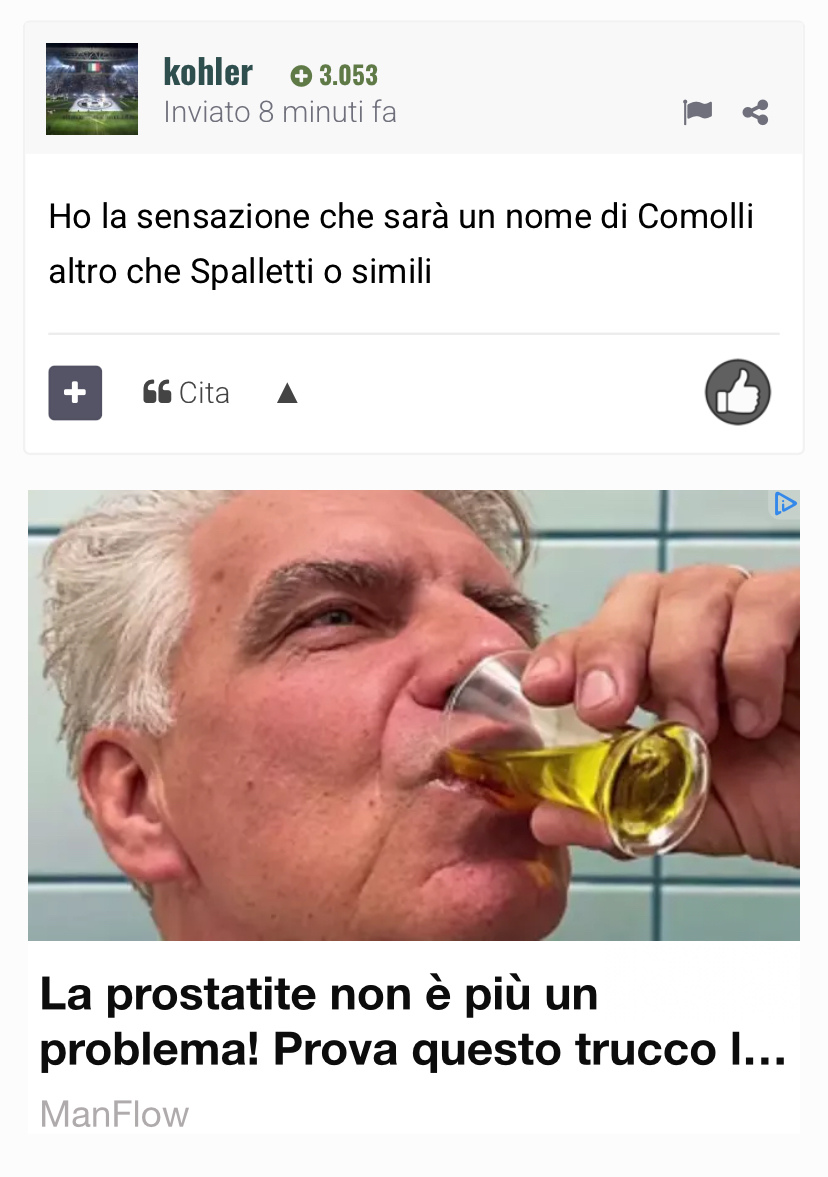Quote kohler's post with Cita
The height and width of the screenshot is (1177, 828).
(187, 393)
